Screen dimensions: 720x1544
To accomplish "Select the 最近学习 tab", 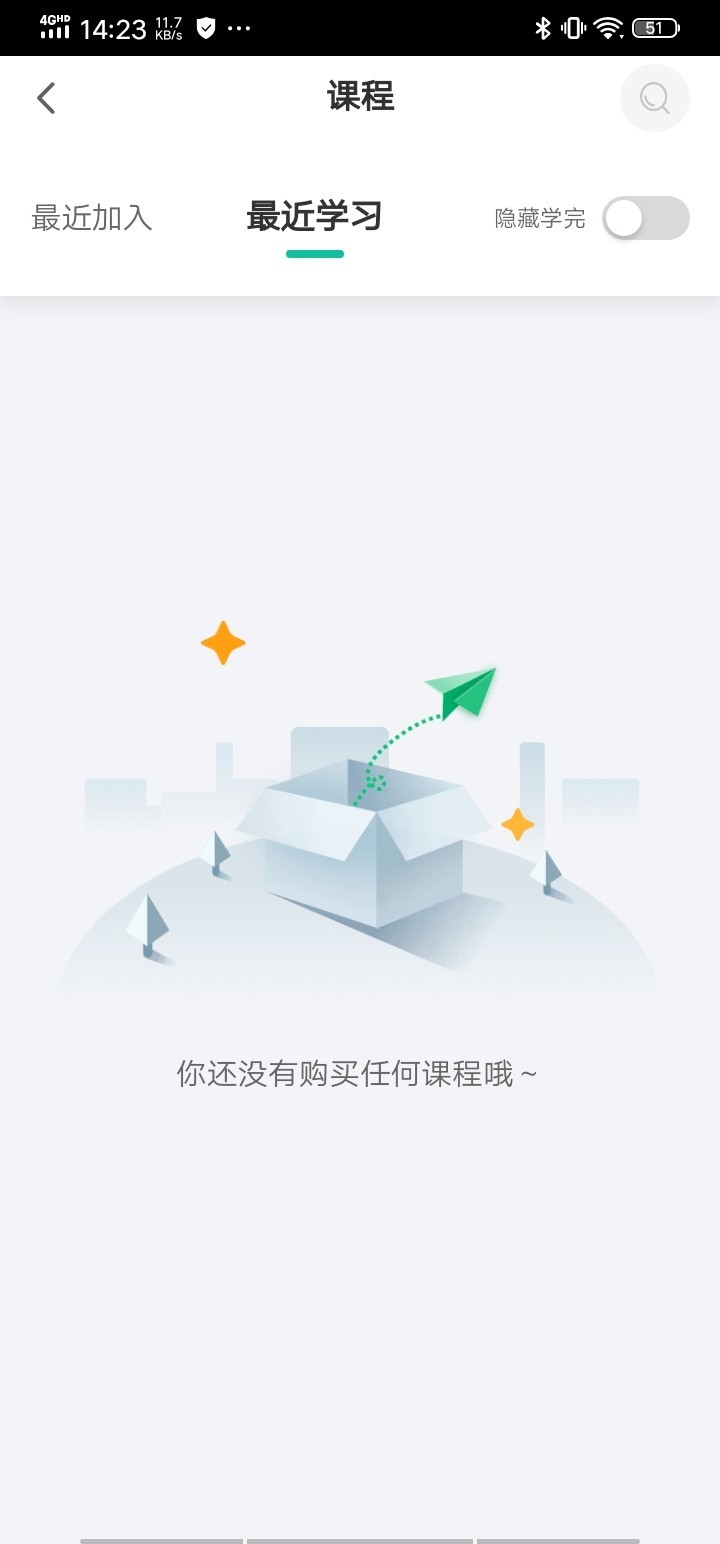I will click(x=315, y=217).
